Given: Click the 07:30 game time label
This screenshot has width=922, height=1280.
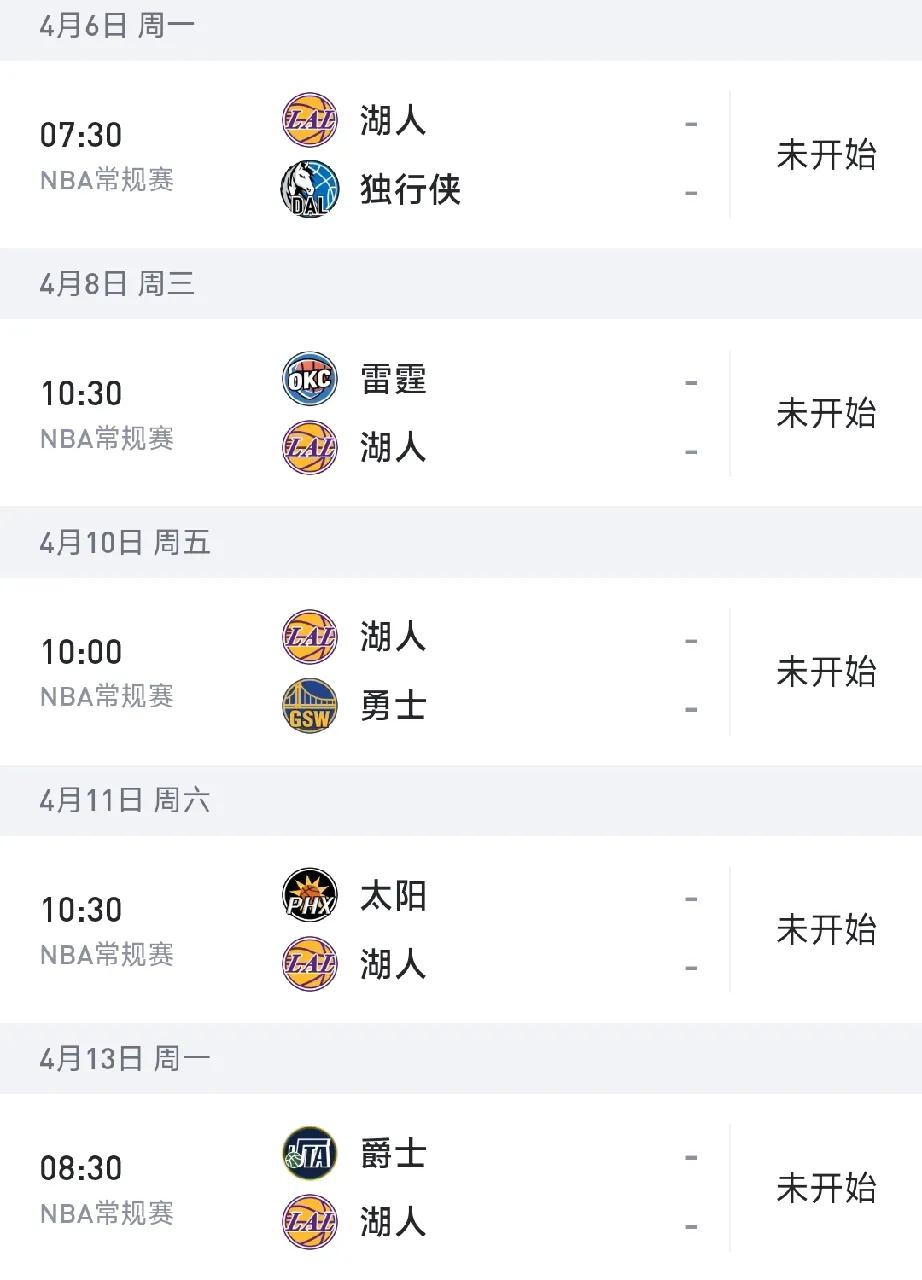Looking at the screenshot, I should coord(84,134).
